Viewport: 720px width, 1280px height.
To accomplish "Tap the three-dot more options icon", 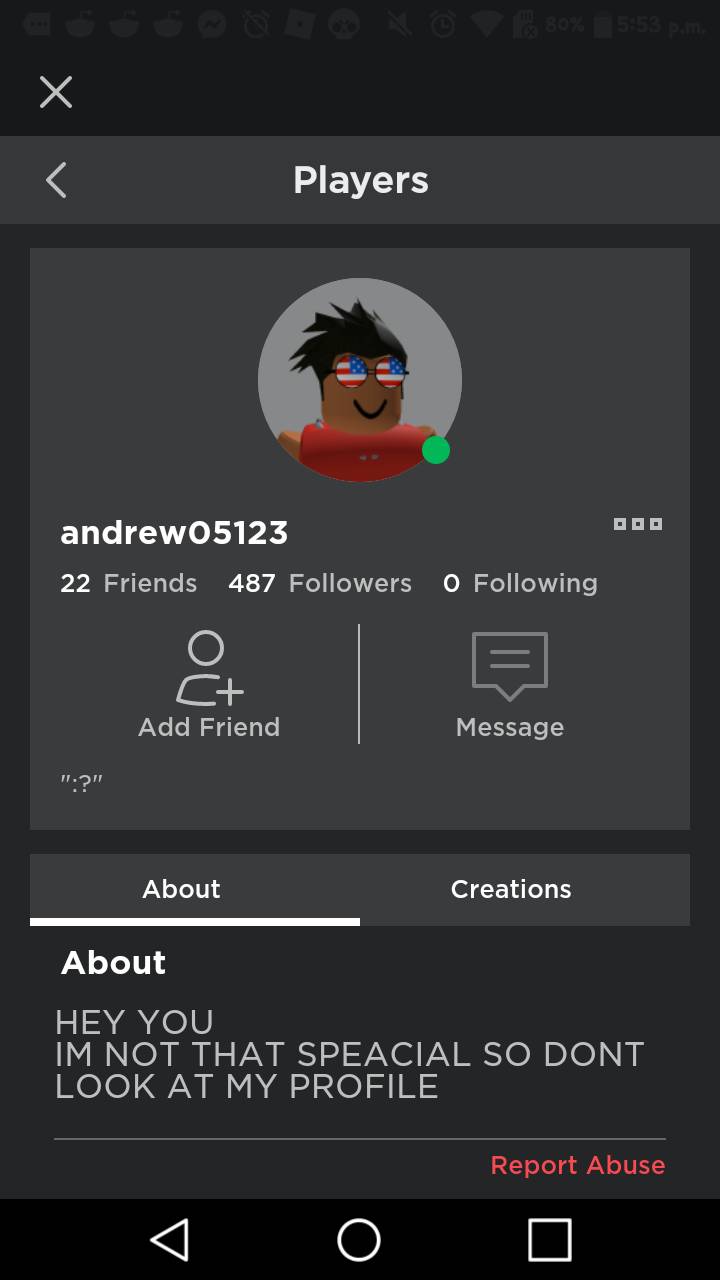I will [x=637, y=523].
